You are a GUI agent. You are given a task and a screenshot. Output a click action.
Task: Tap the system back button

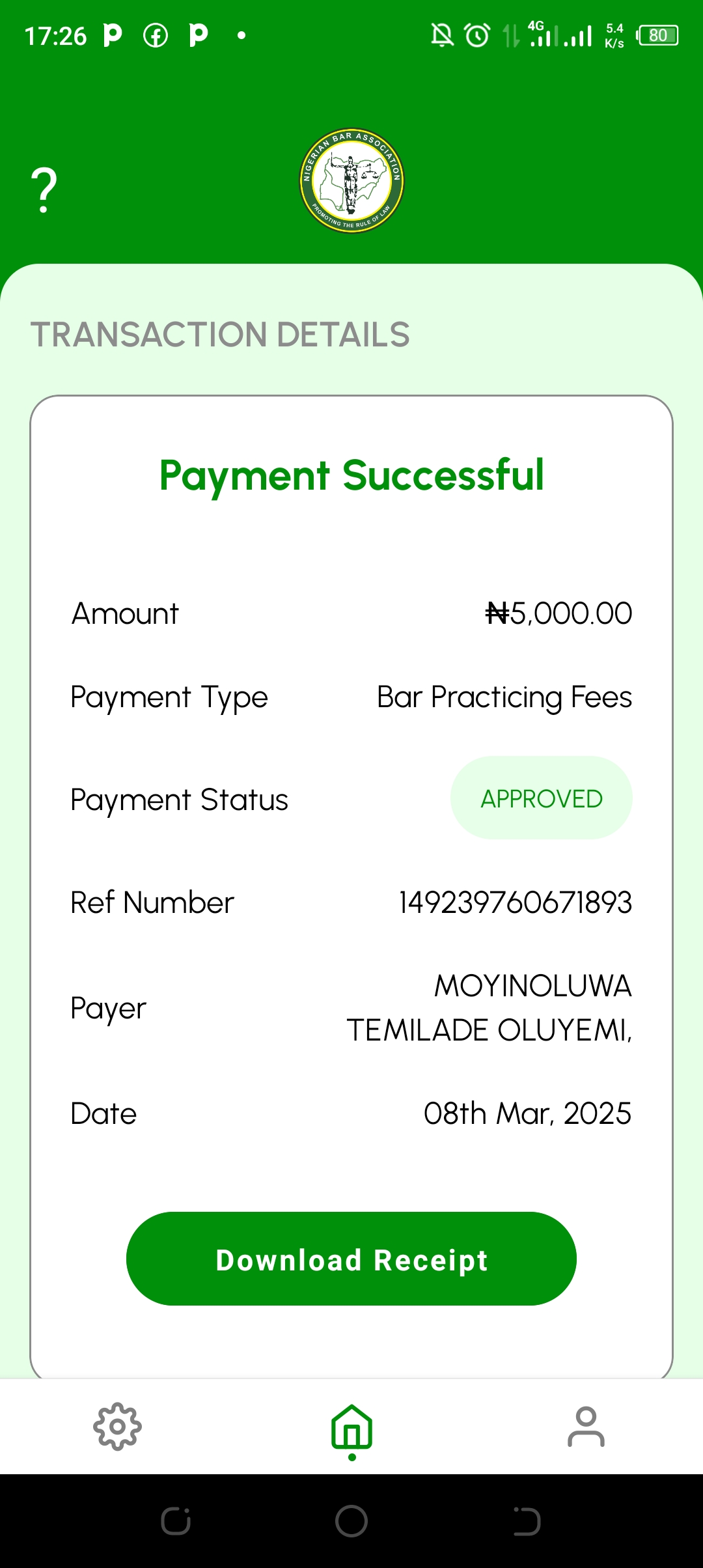[x=527, y=1522]
